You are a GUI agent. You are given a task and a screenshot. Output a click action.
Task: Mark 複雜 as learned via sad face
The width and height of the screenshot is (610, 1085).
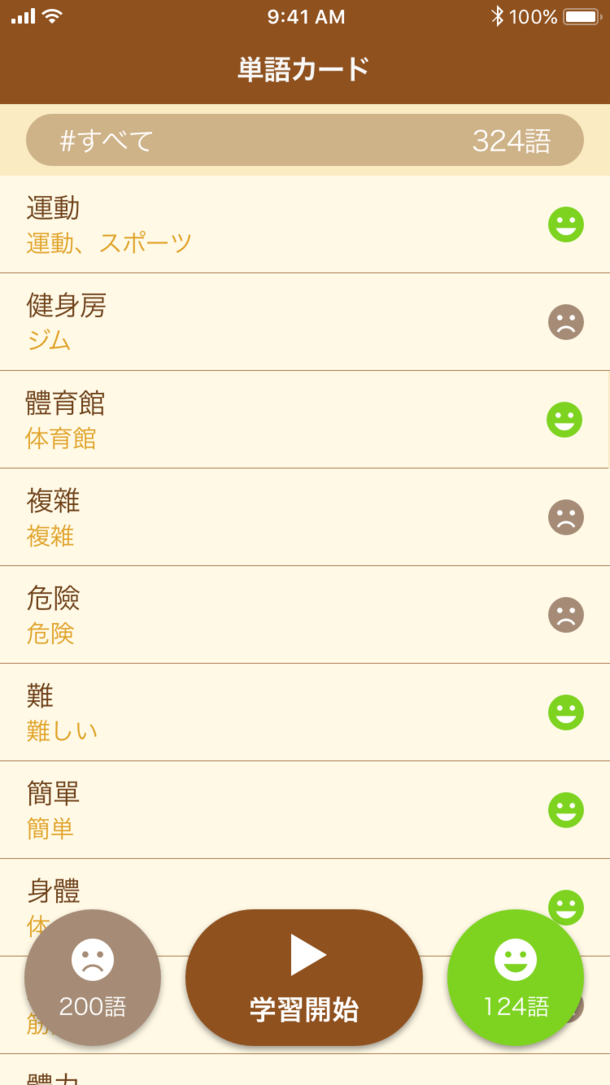[566, 517]
